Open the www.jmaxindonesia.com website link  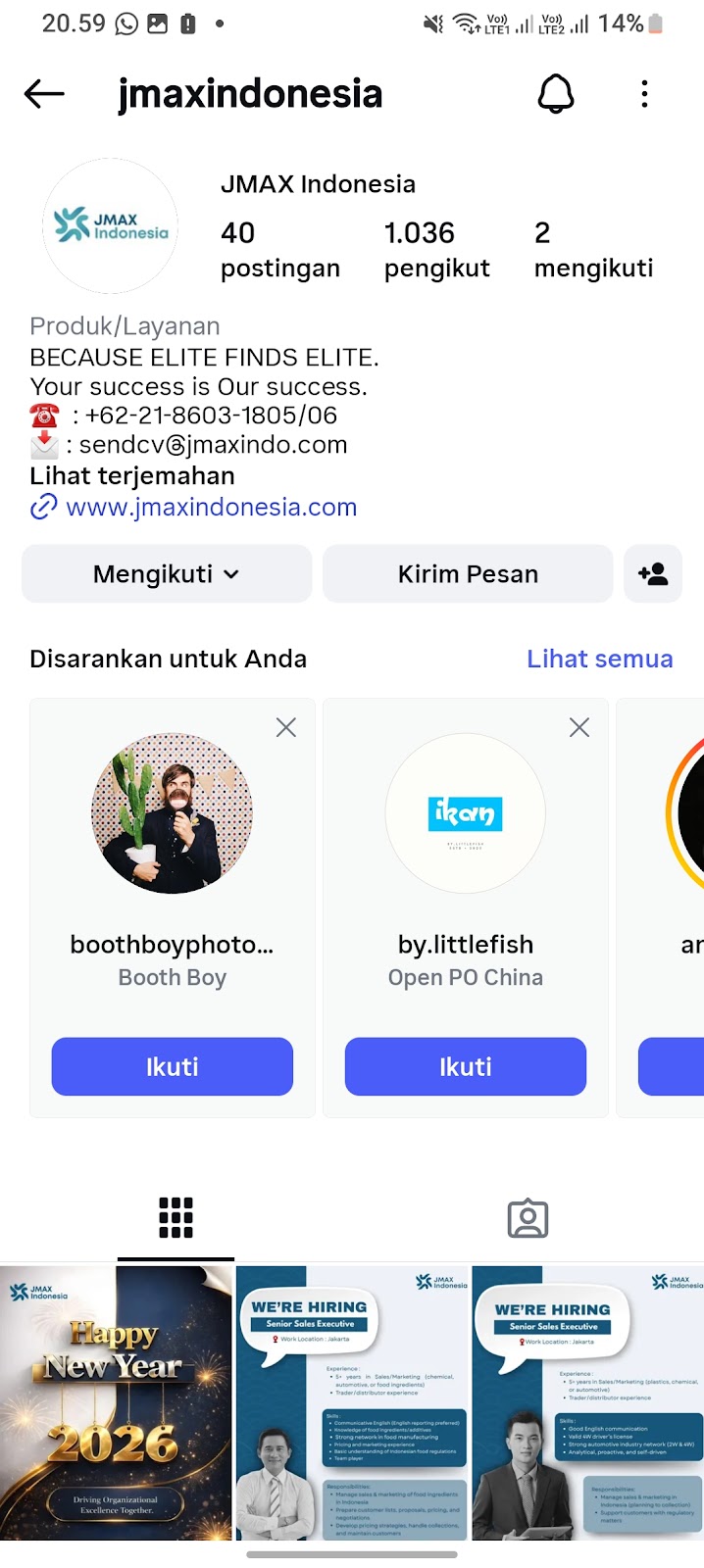click(x=211, y=508)
